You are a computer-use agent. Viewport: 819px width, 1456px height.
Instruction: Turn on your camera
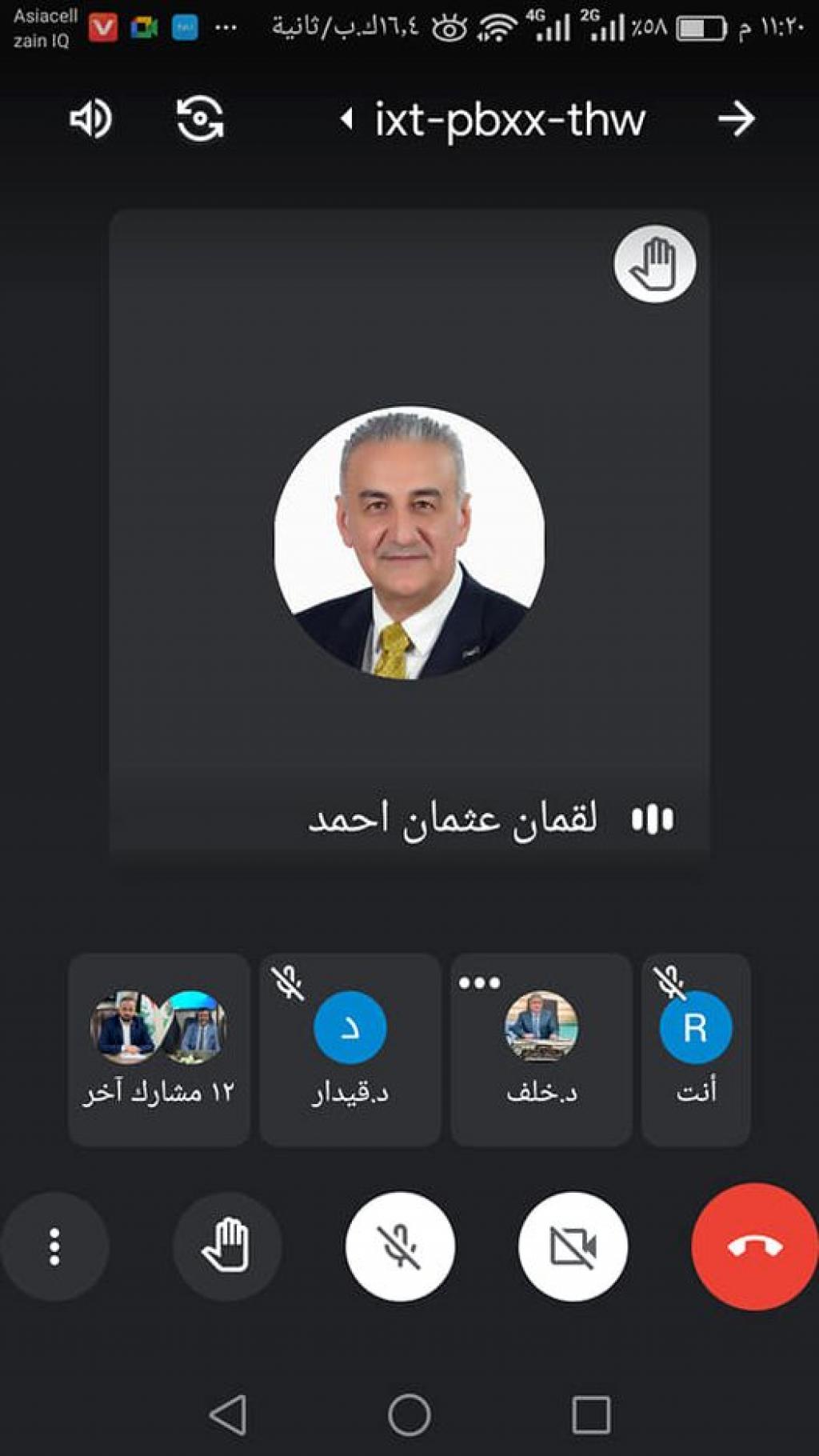click(573, 1246)
